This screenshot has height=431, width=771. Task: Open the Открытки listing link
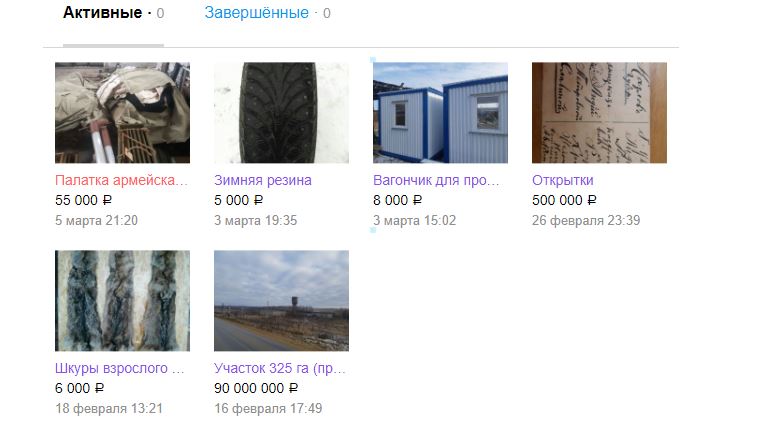(x=563, y=181)
